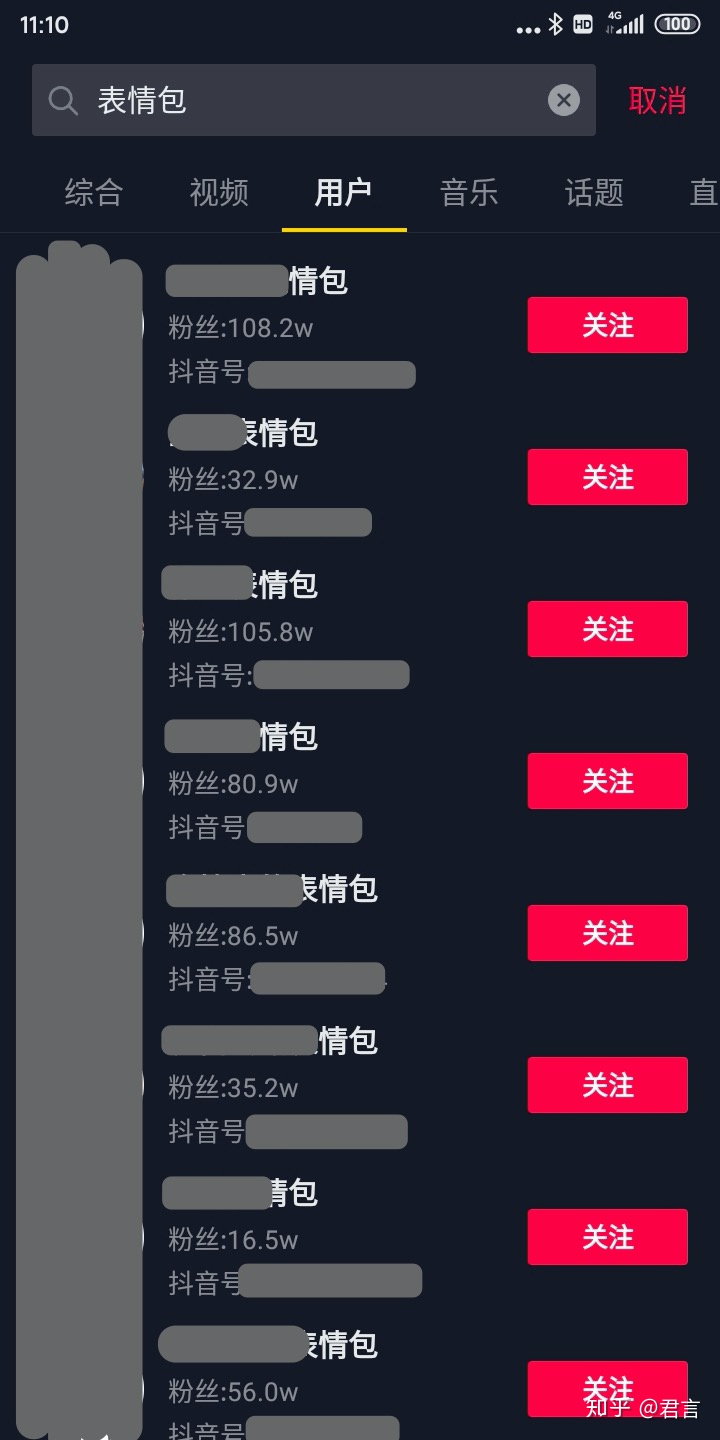Tap 关注 for the 105.8w fans user
The width and height of the screenshot is (720, 1440).
(x=608, y=629)
